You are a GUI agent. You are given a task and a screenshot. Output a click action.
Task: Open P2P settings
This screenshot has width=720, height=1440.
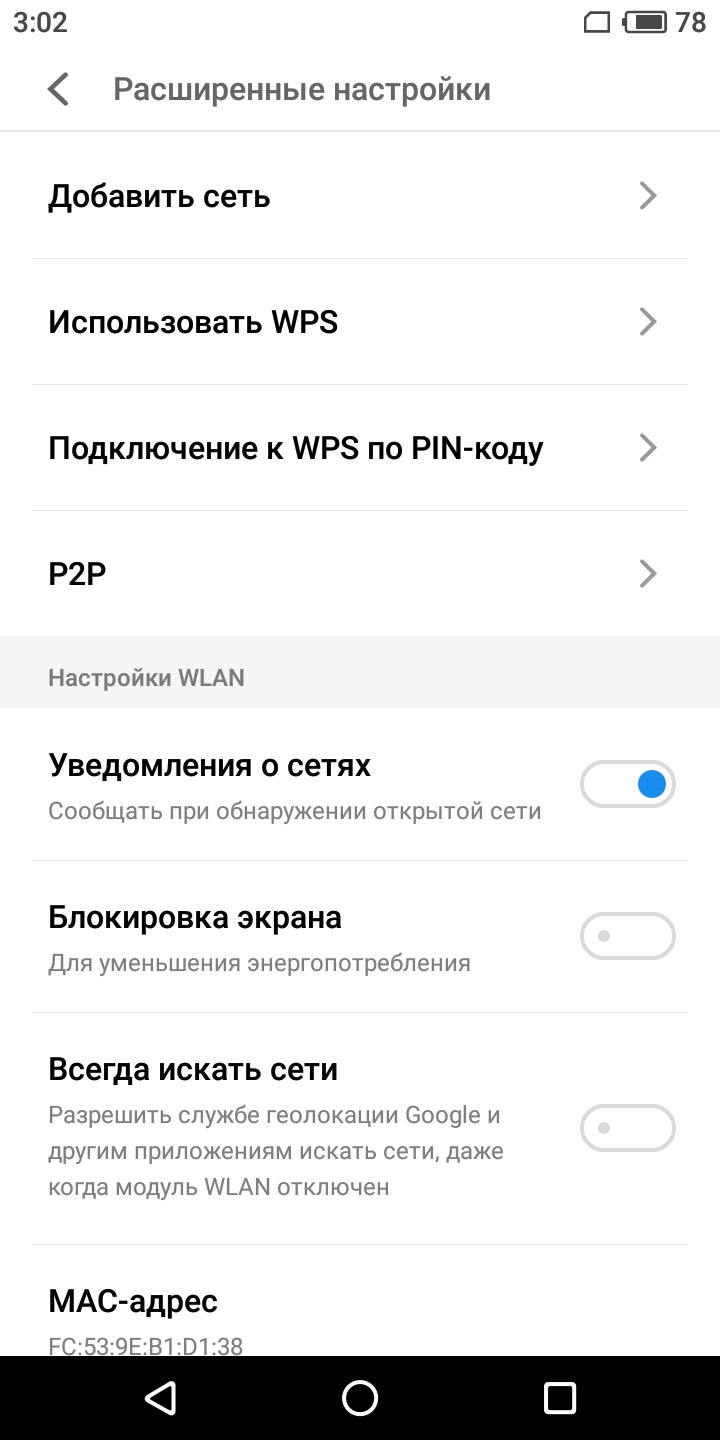tap(360, 574)
